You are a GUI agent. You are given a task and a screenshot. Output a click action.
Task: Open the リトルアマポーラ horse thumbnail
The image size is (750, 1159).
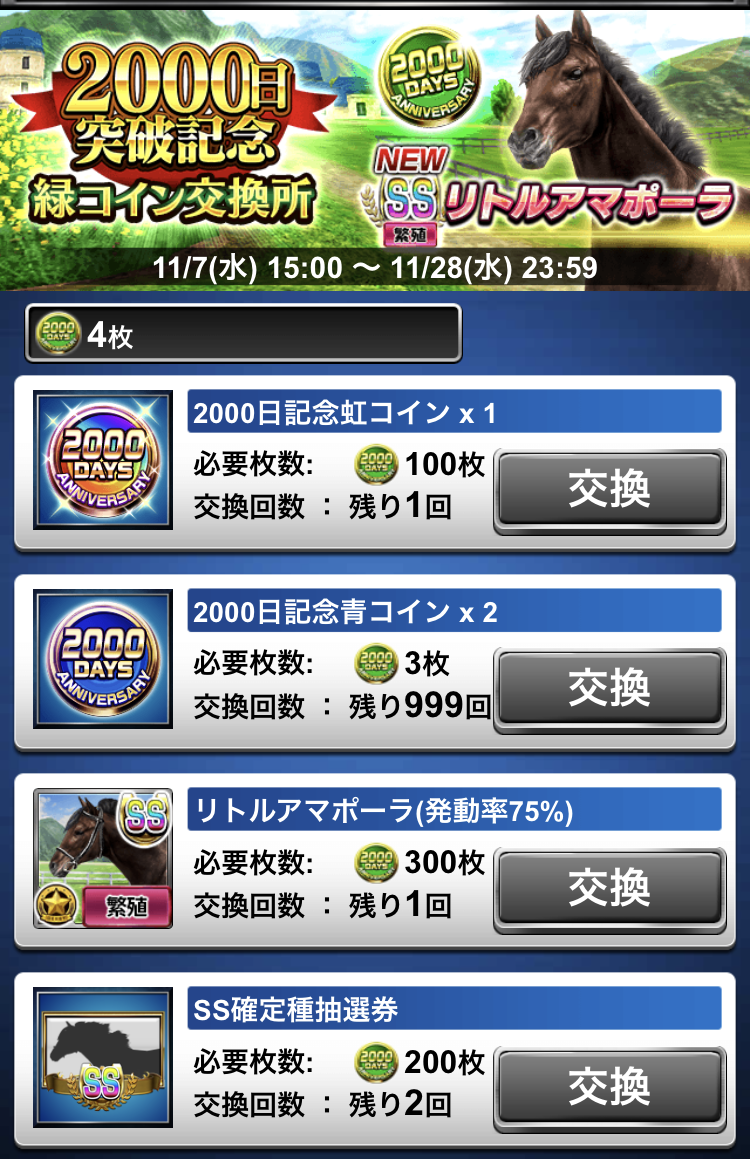pyautogui.click(x=103, y=858)
